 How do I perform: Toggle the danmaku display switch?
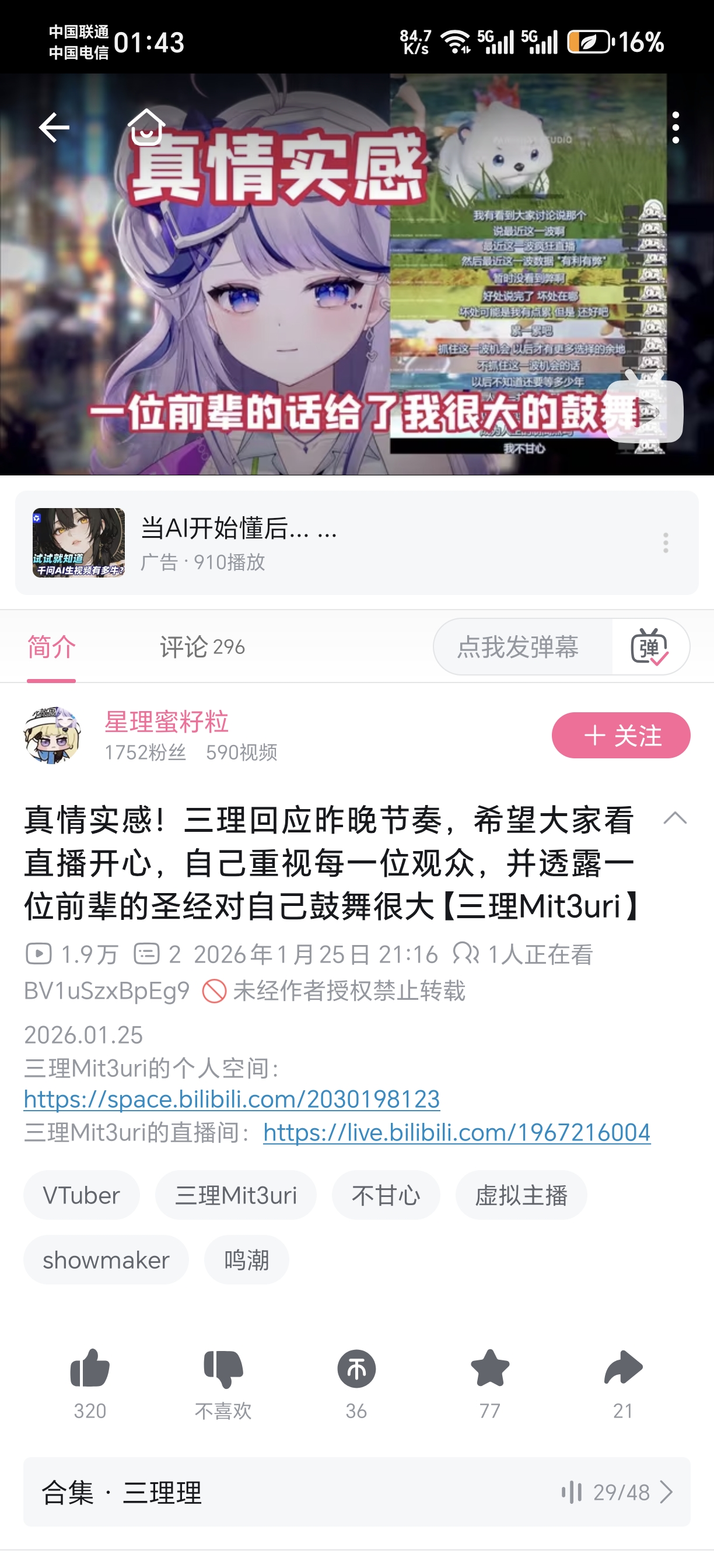coord(649,647)
